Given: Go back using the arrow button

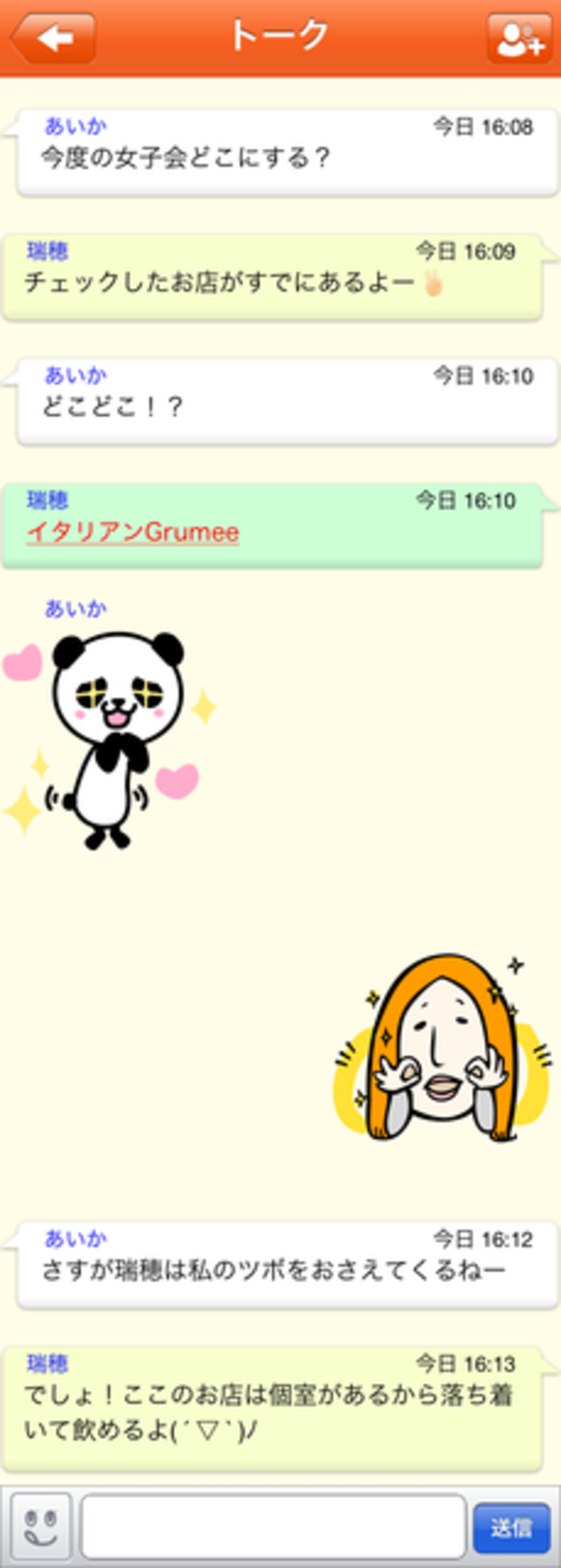Looking at the screenshot, I should [x=53, y=39].
